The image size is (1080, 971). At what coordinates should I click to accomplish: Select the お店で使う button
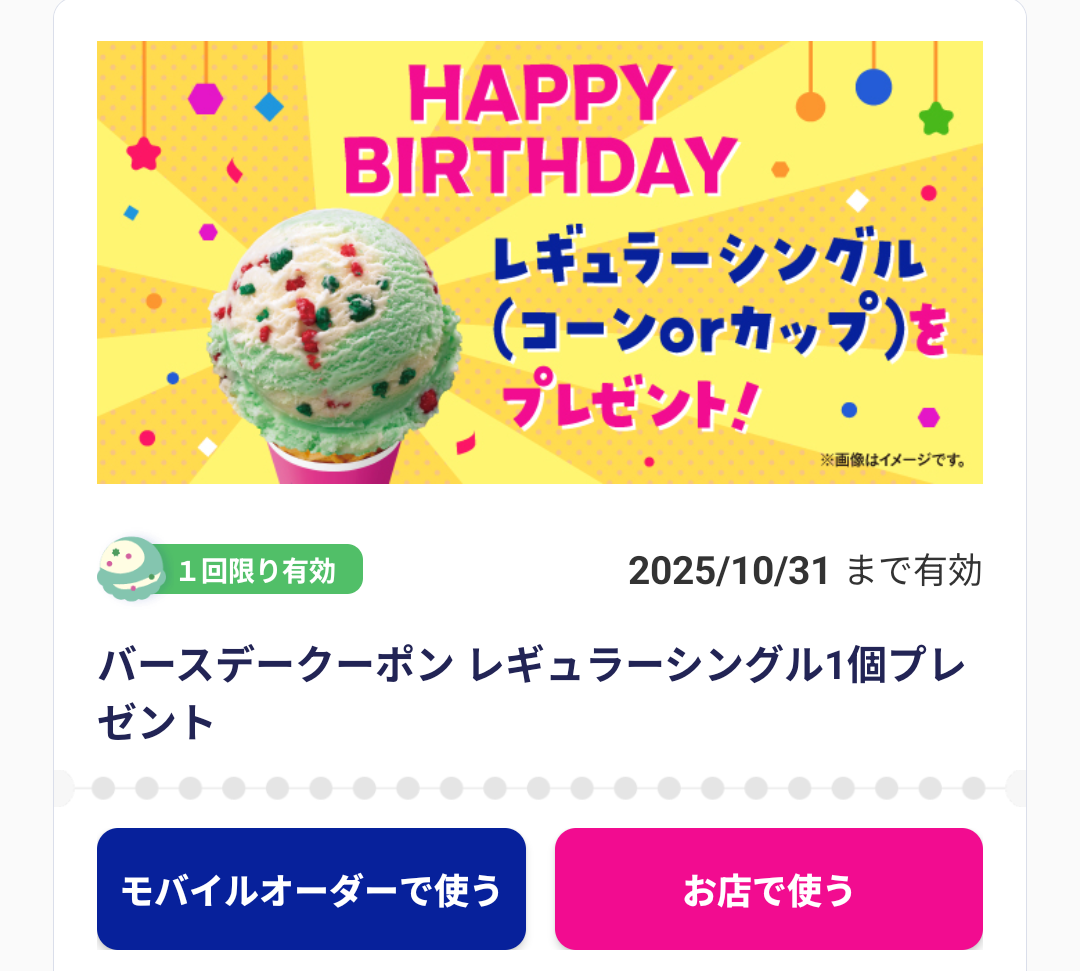(x=768, y=888)
